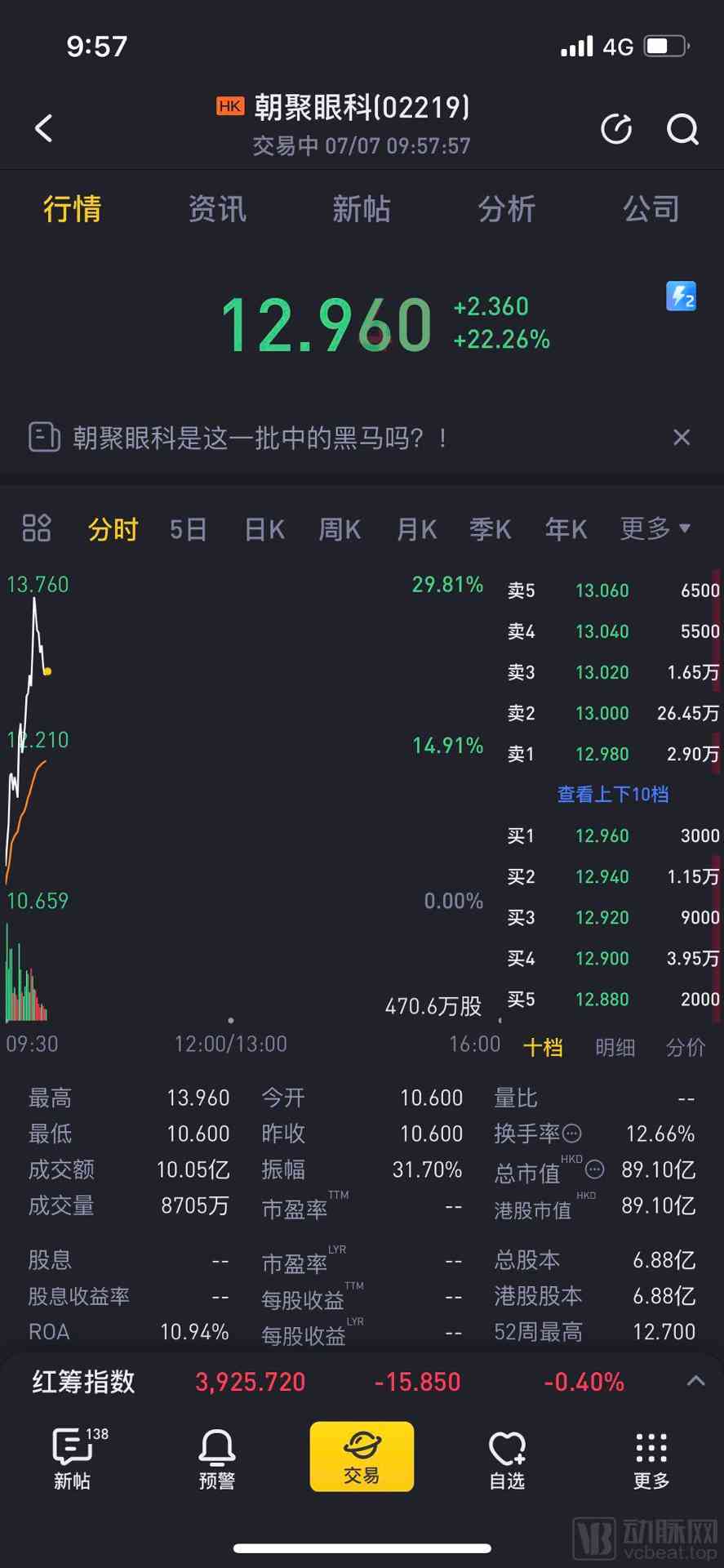Open the search magnifier icon

[682, 128]
